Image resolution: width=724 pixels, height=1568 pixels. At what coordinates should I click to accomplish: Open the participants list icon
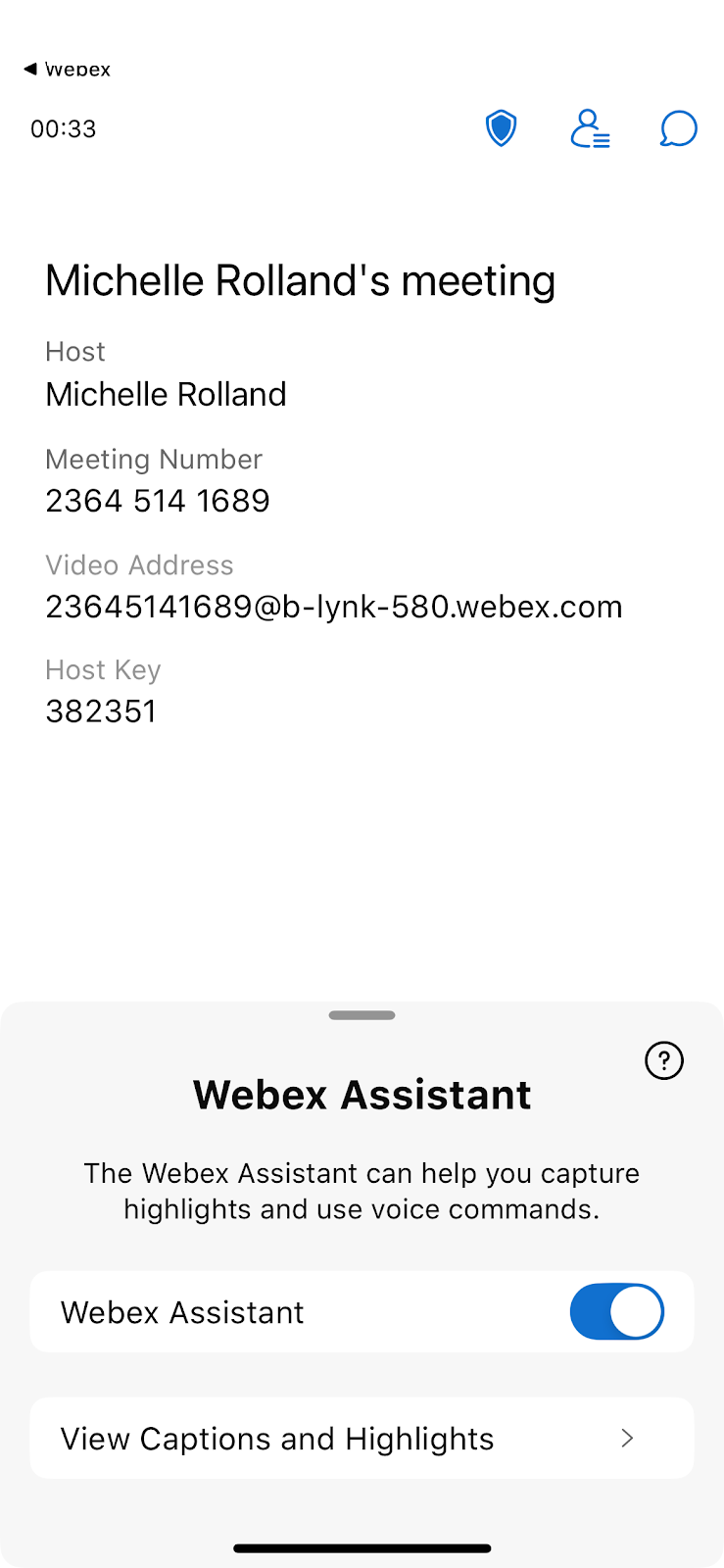tap(590, 128)
